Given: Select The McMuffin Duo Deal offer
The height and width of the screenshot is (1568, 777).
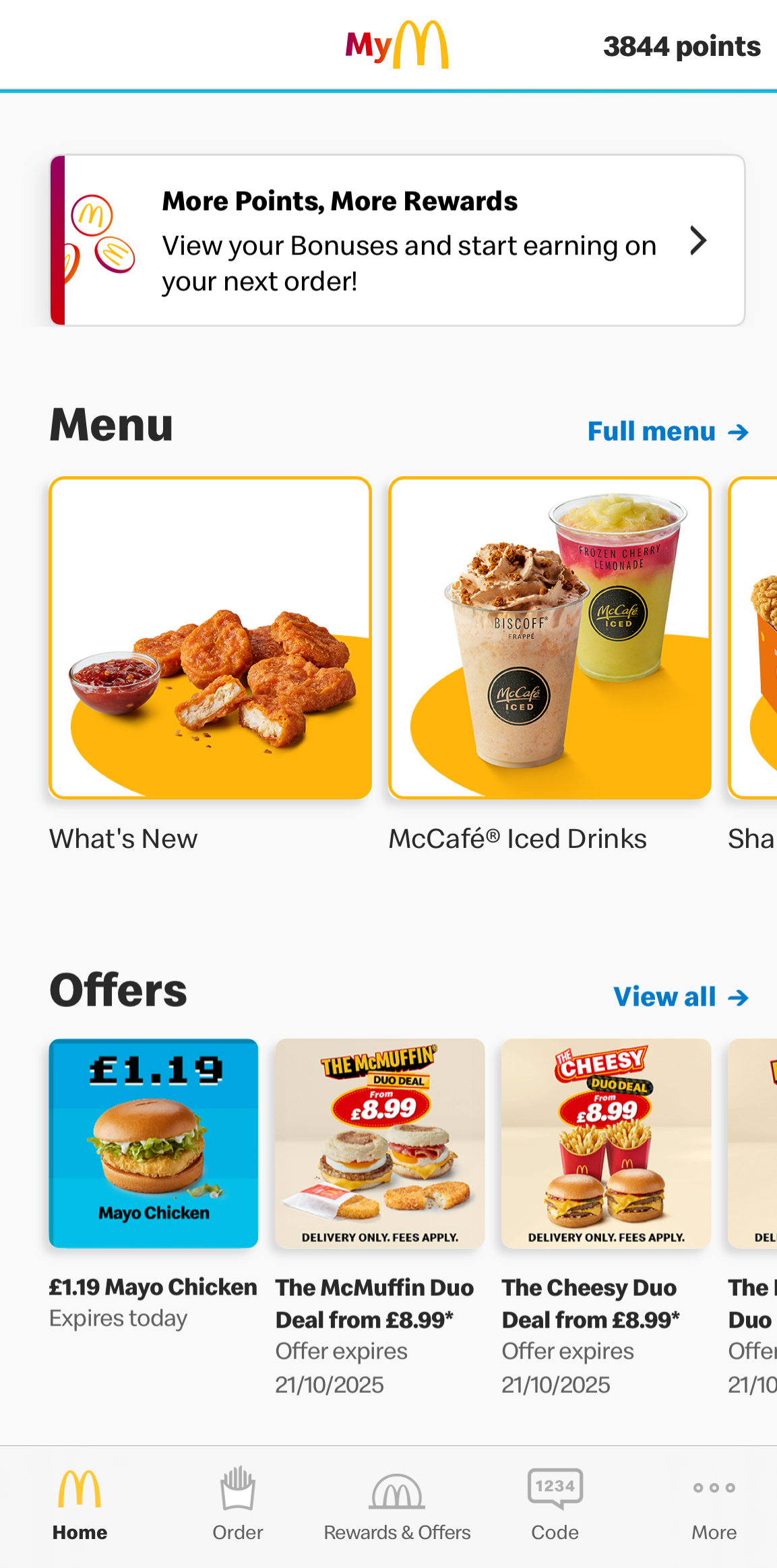Looking at the screenshot, I should [380, 1143].
